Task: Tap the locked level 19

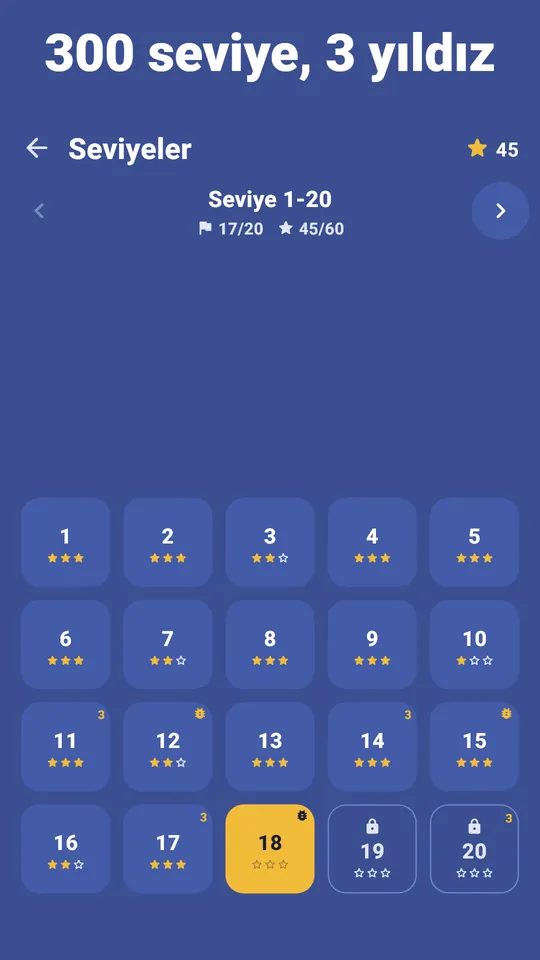Action: click(x=372, y=849)
